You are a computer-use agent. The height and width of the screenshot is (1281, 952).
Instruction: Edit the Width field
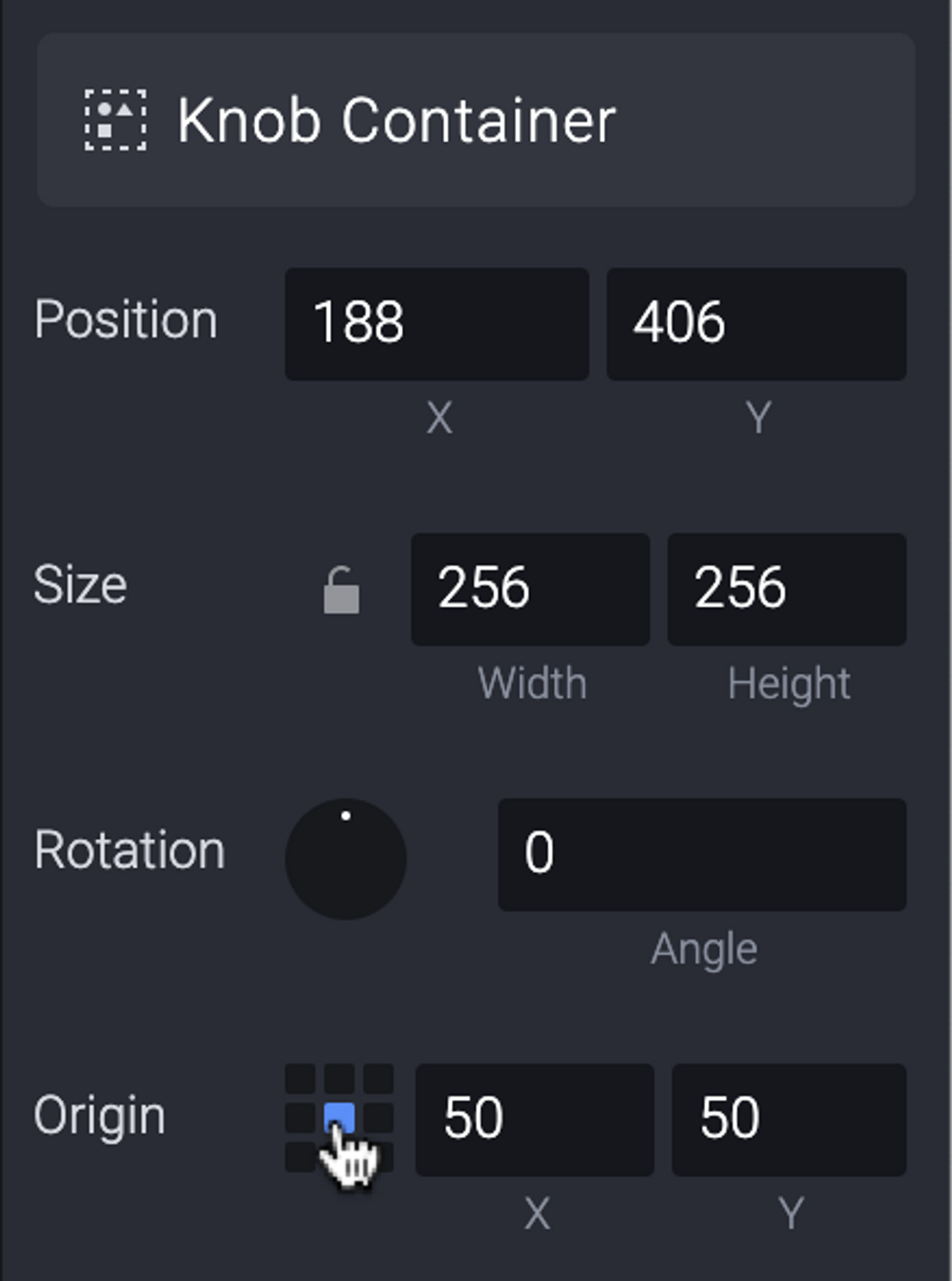coord(530,589)
